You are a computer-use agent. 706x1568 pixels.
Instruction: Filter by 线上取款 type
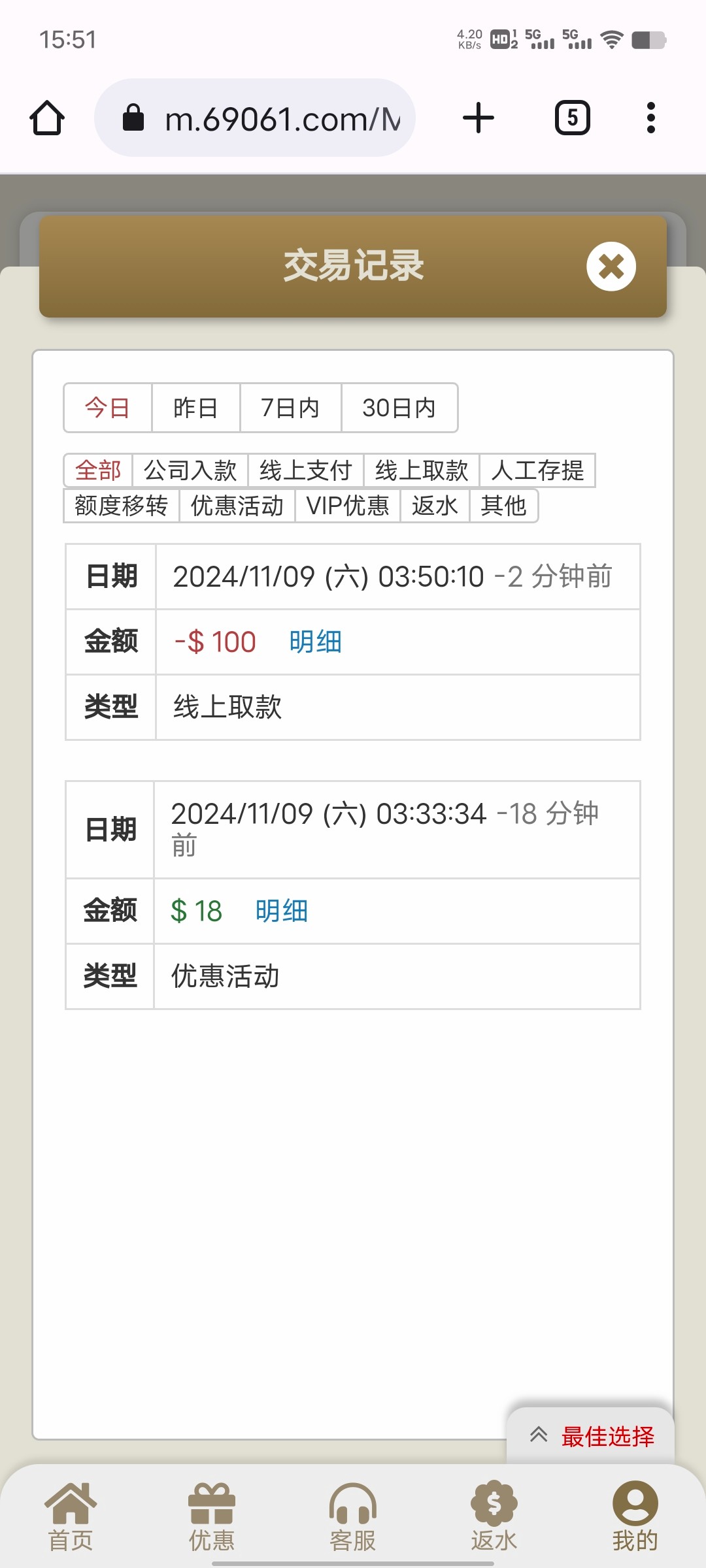pos(422,470)
